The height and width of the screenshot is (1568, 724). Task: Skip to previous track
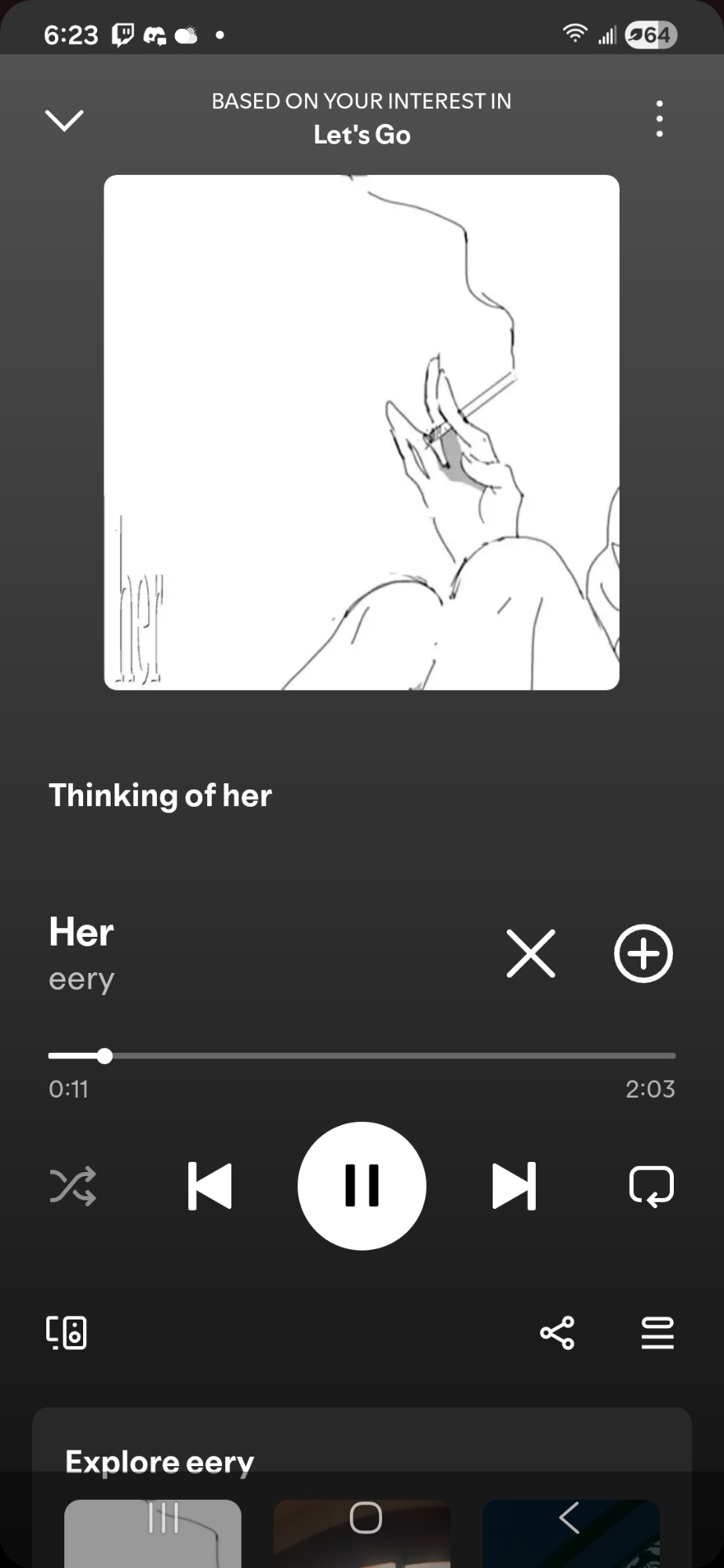(x=209, y=1185)
